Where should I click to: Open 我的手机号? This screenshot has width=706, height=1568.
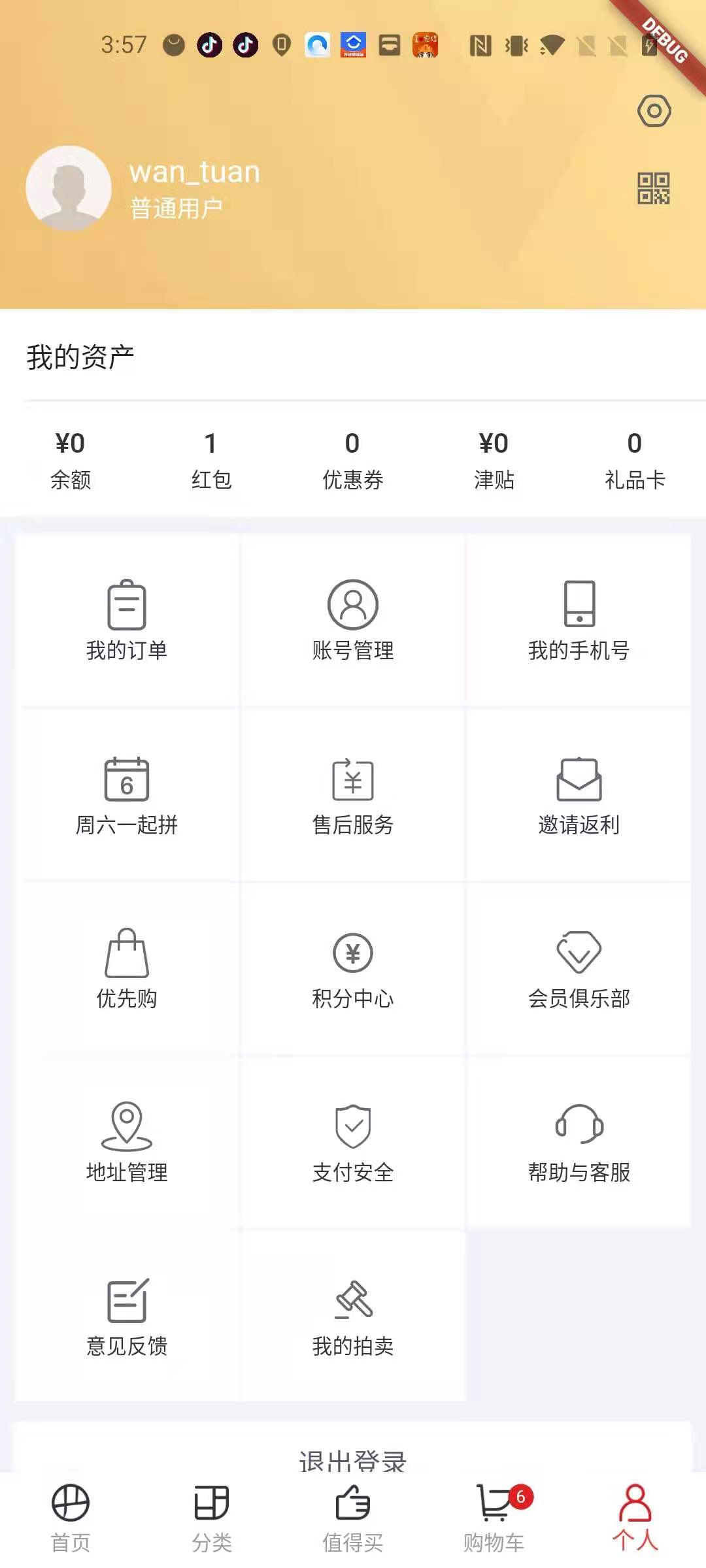(x=579, y=619)
